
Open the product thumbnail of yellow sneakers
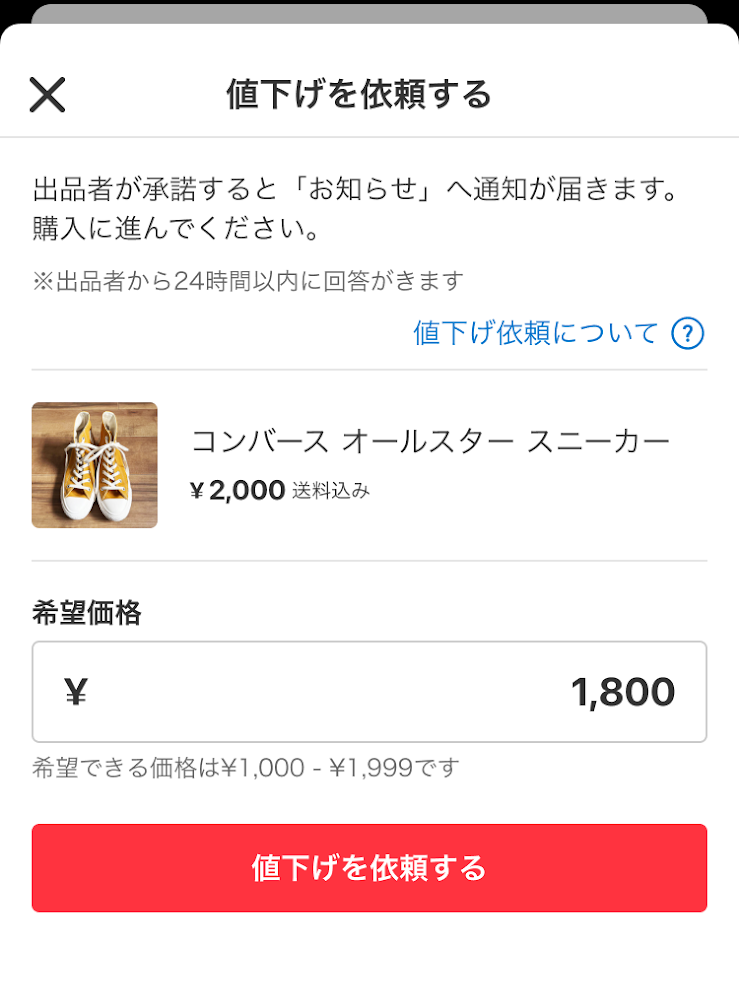tap(94, 465)
